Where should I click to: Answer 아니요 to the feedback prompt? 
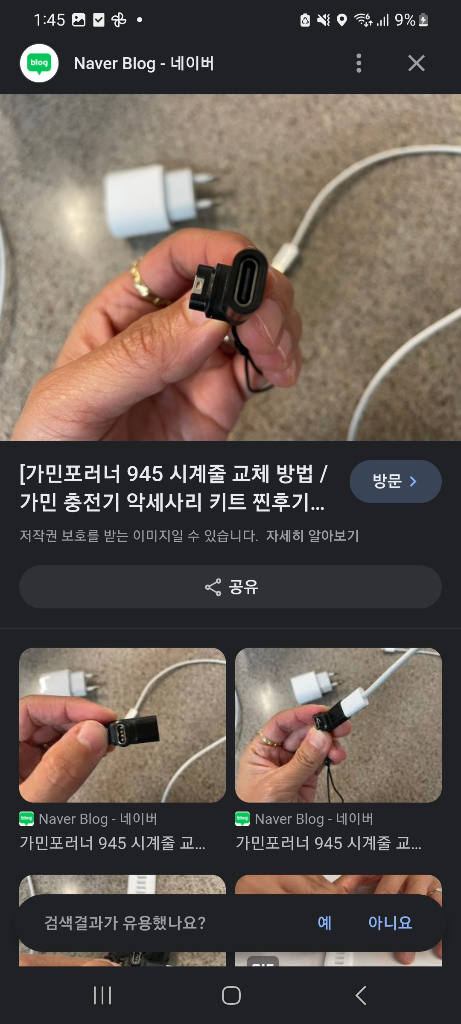coord(390,923)
